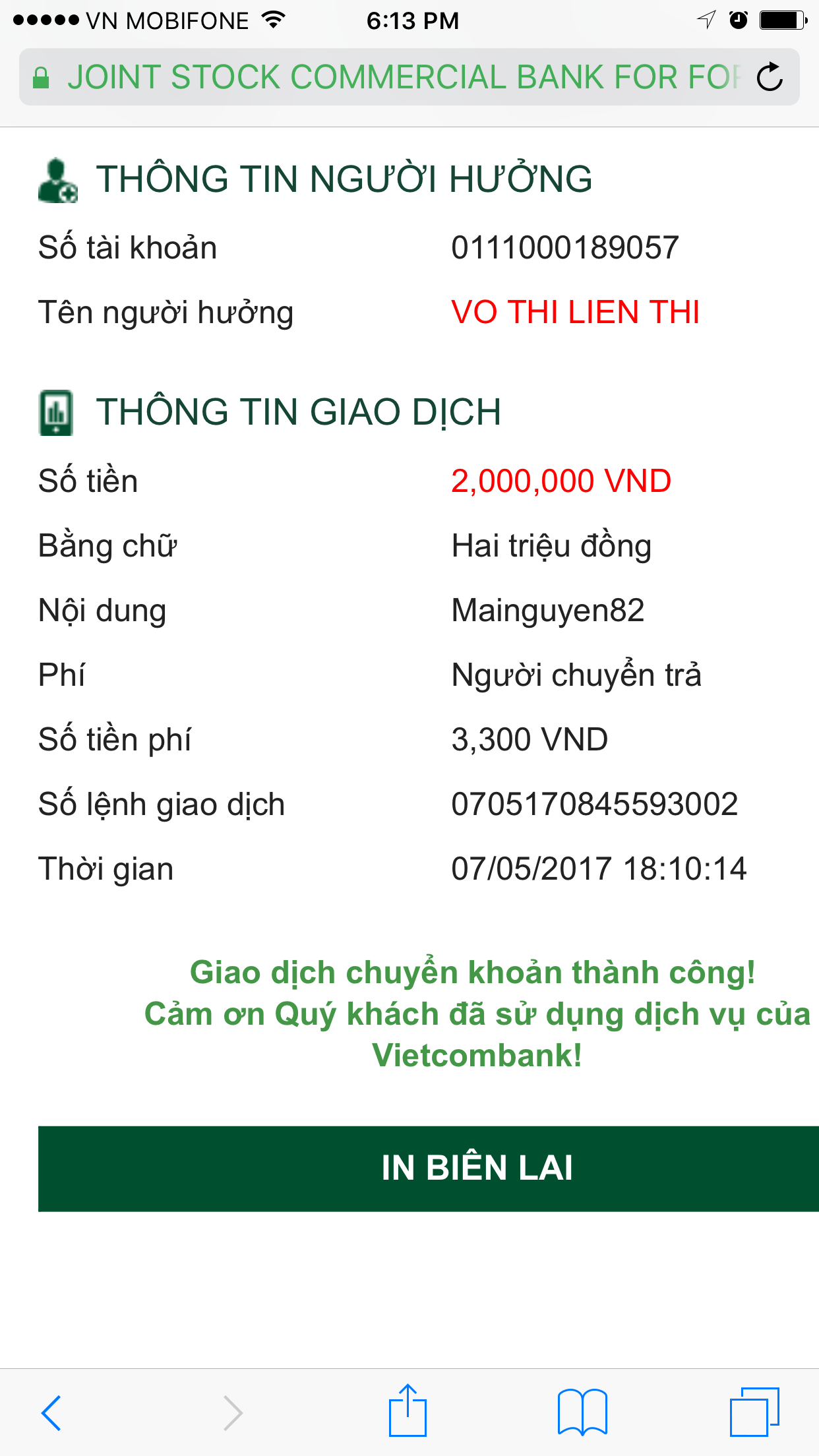Open Safari bookmarks
The height and width of the screenshot is (1456, 819).
pyautogui.click(x=582, y=1412)
